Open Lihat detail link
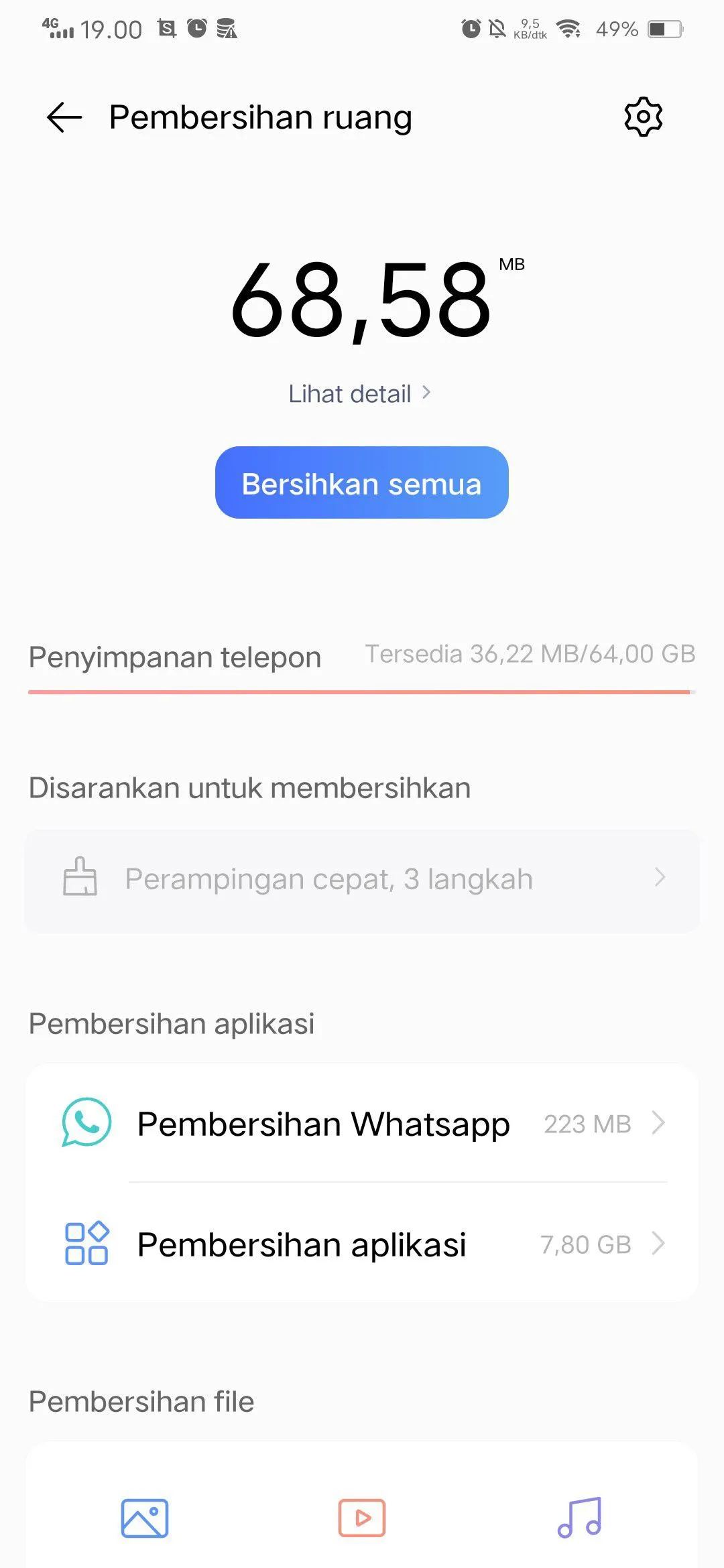Viewport: 724px width, 1568px height. 359,394
